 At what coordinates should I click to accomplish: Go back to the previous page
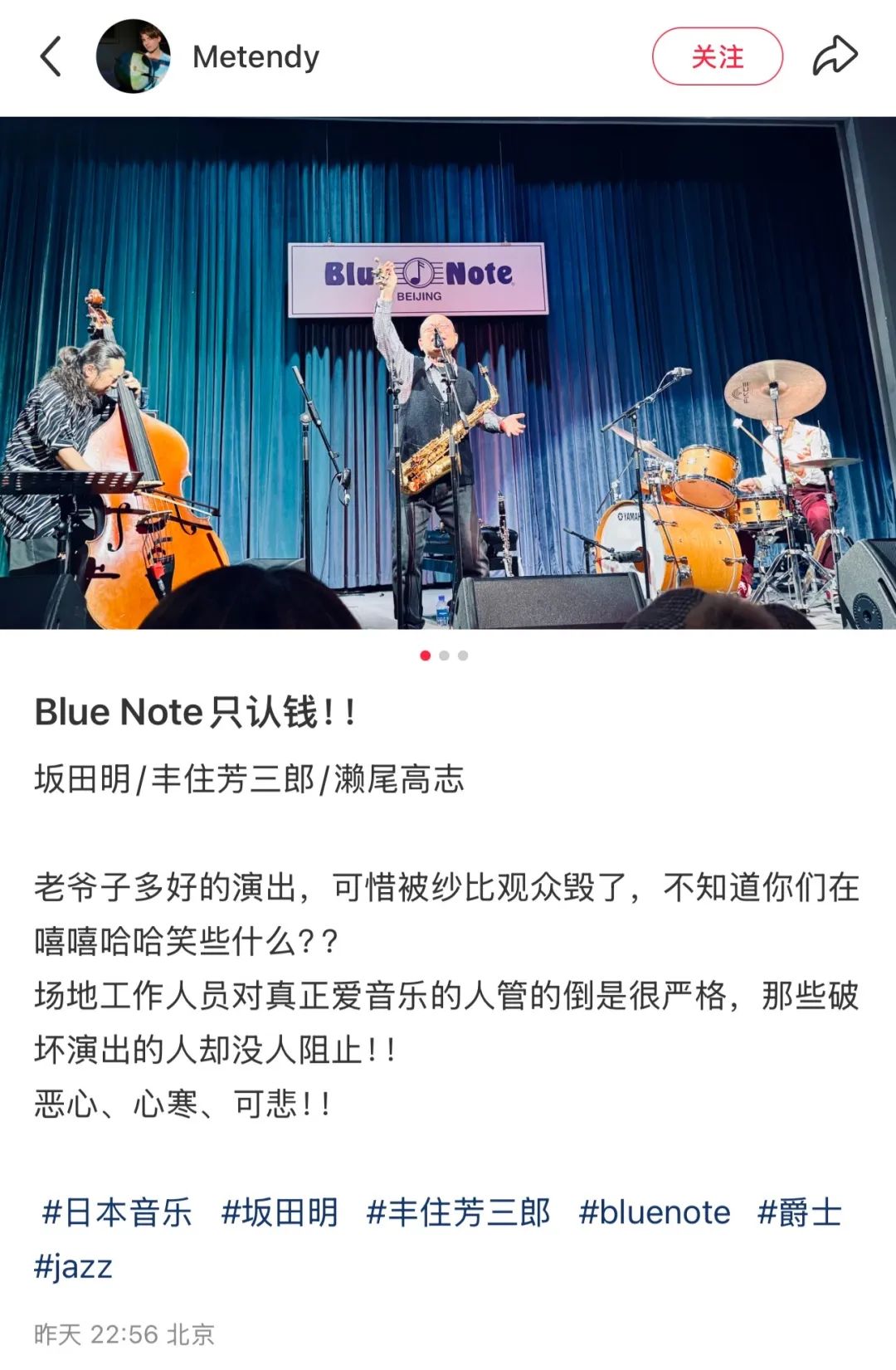[x=51, y=56]
